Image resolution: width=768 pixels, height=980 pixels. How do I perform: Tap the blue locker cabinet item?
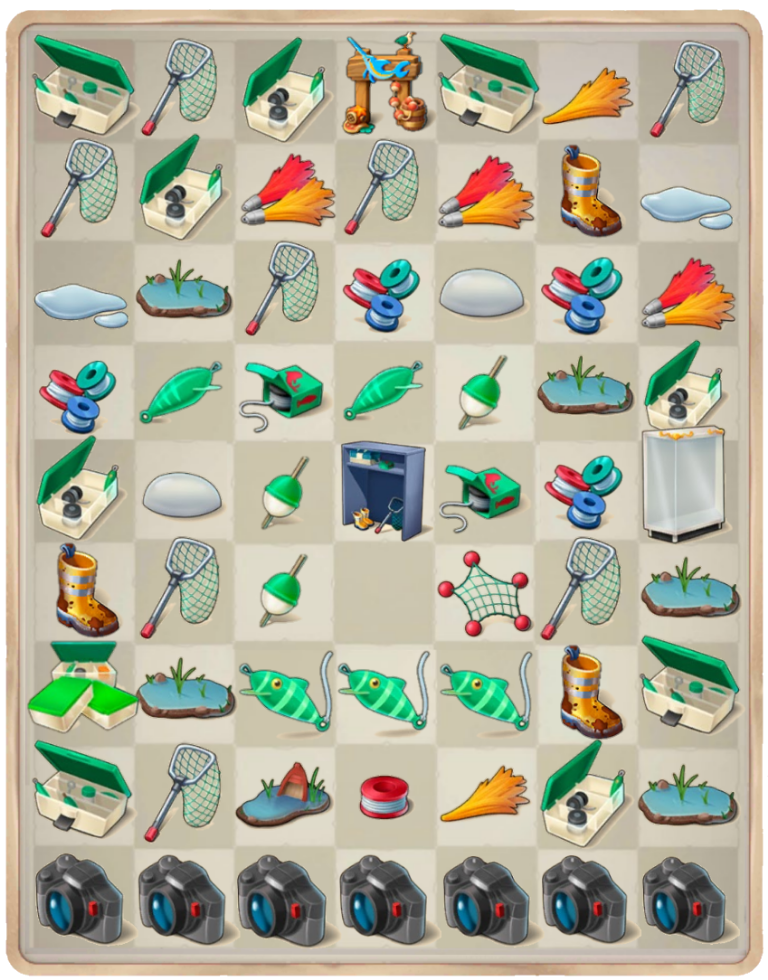pyautogui.click(x=382, y=490)
